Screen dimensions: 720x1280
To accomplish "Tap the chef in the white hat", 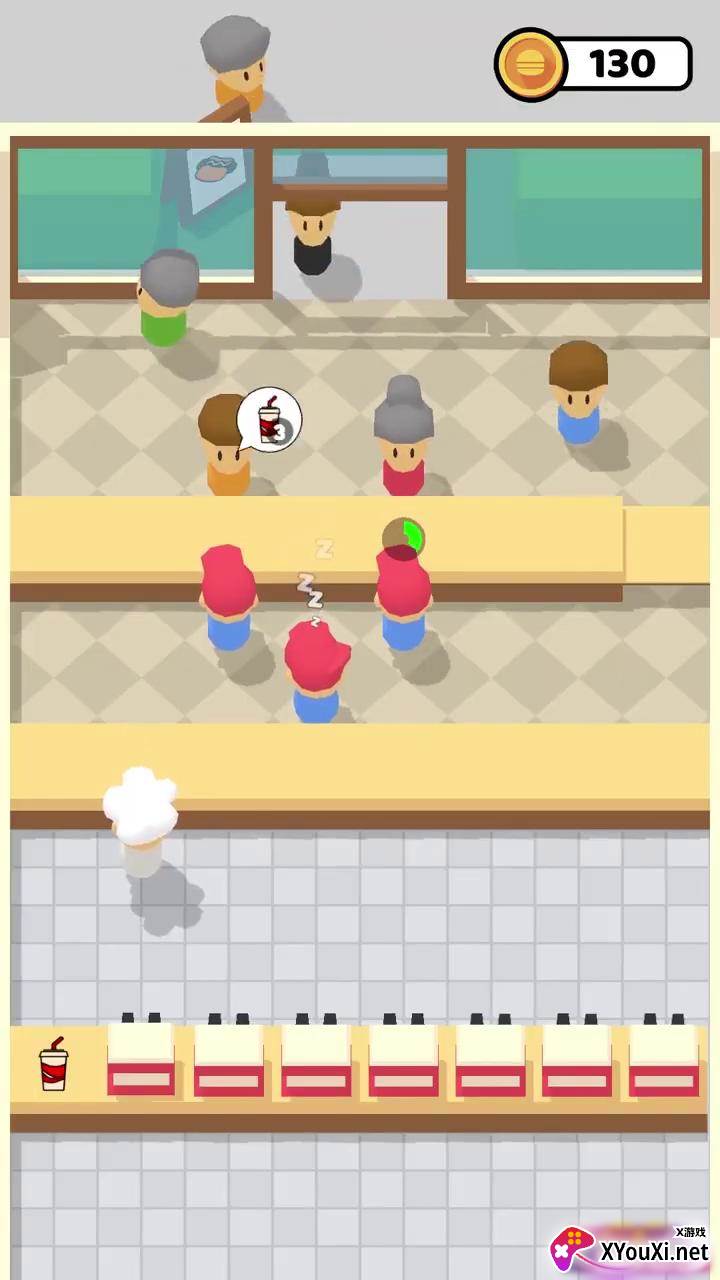I will tap(140, 822).
